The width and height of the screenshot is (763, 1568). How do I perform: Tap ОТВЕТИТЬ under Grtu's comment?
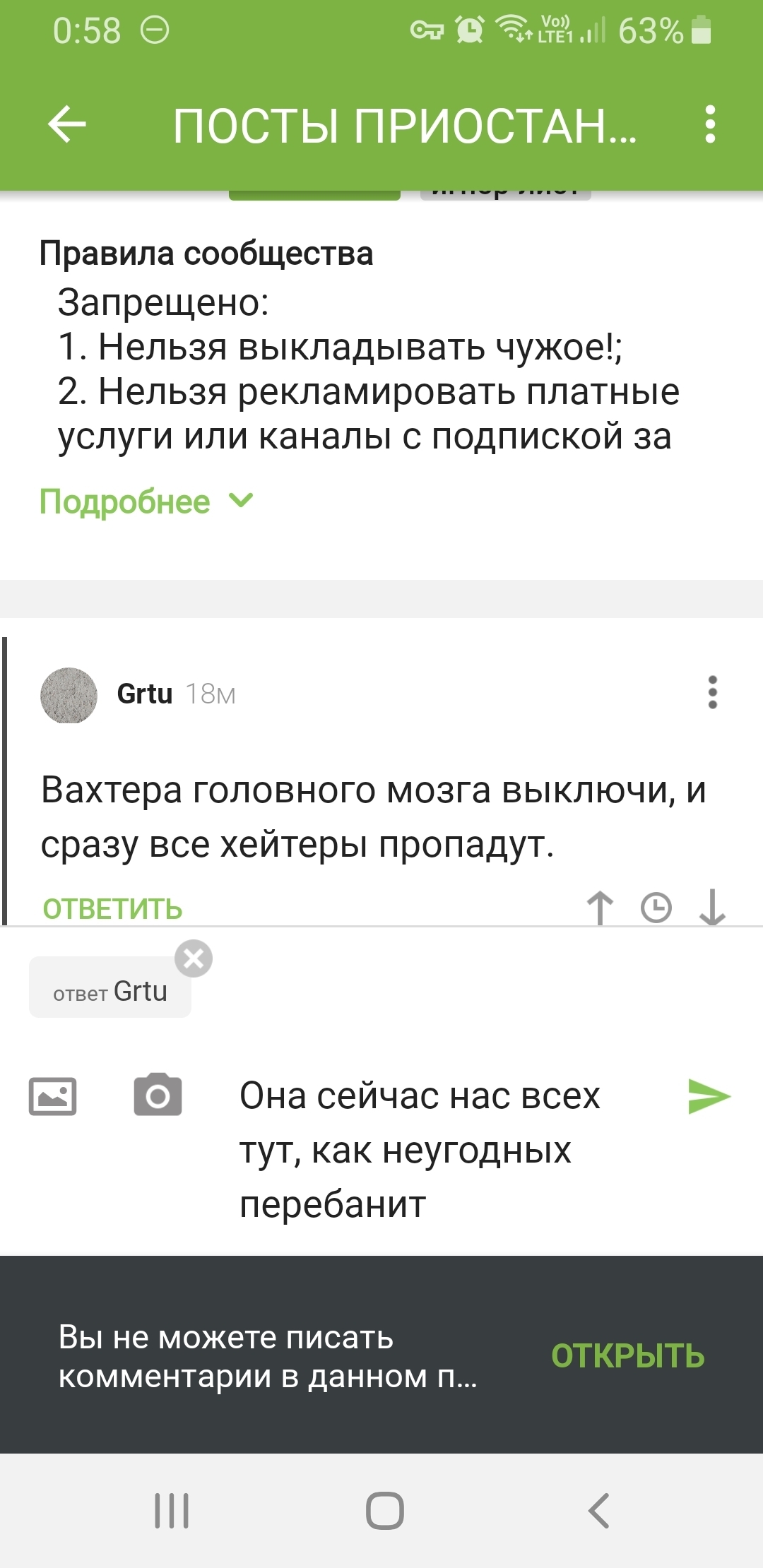[112, 909]
